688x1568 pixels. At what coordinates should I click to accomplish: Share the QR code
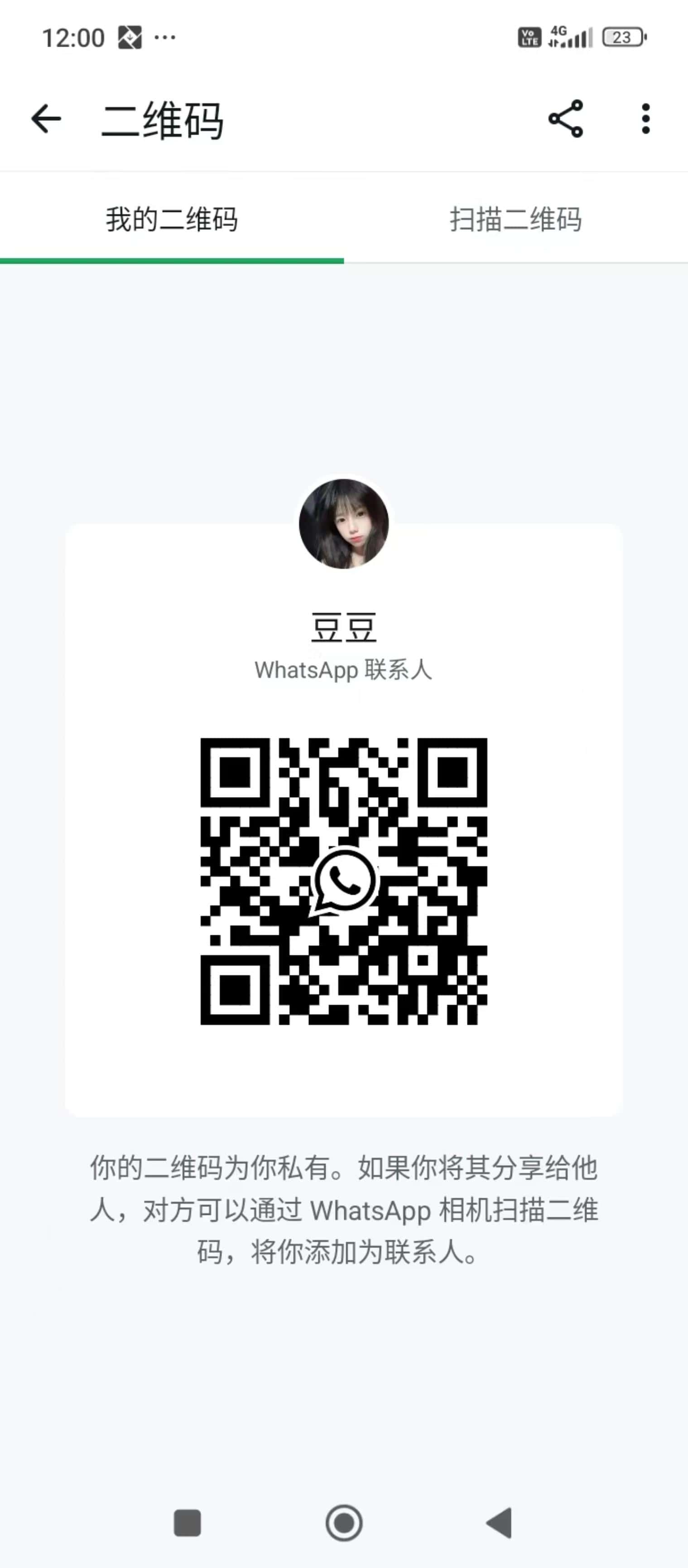(x=566, y=119)
